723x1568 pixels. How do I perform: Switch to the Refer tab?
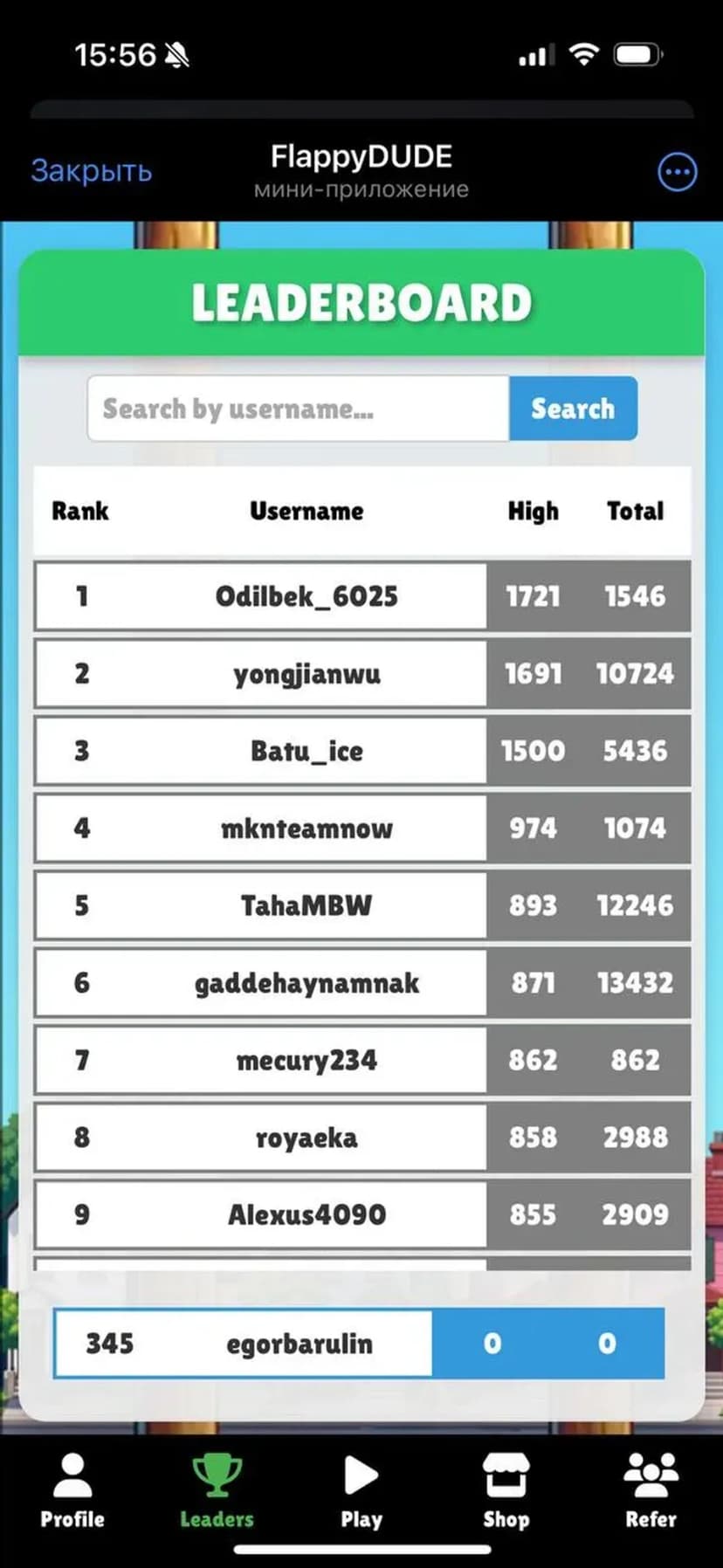(x=651, y=1491)
